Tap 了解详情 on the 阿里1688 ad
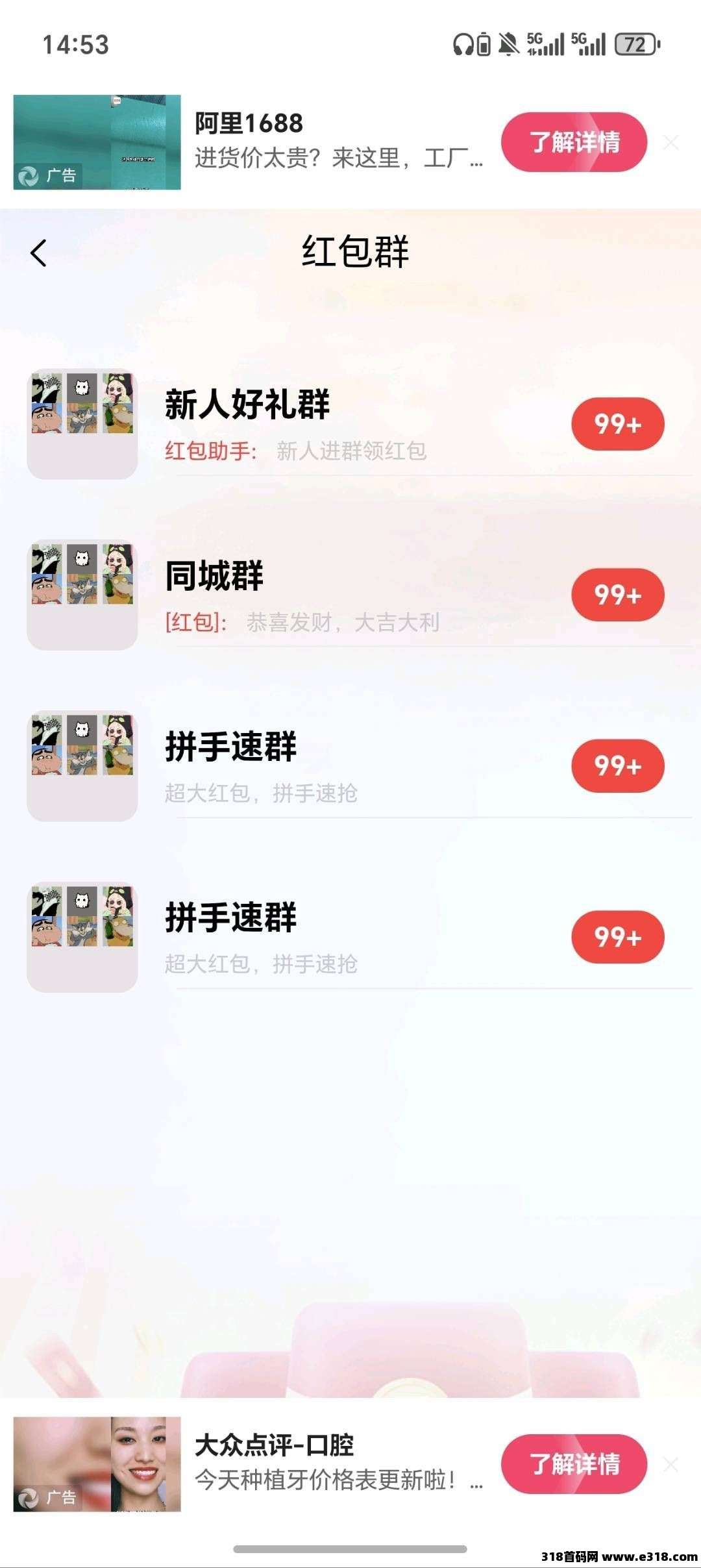The image size is (701, 1568). tap(574, 142)
